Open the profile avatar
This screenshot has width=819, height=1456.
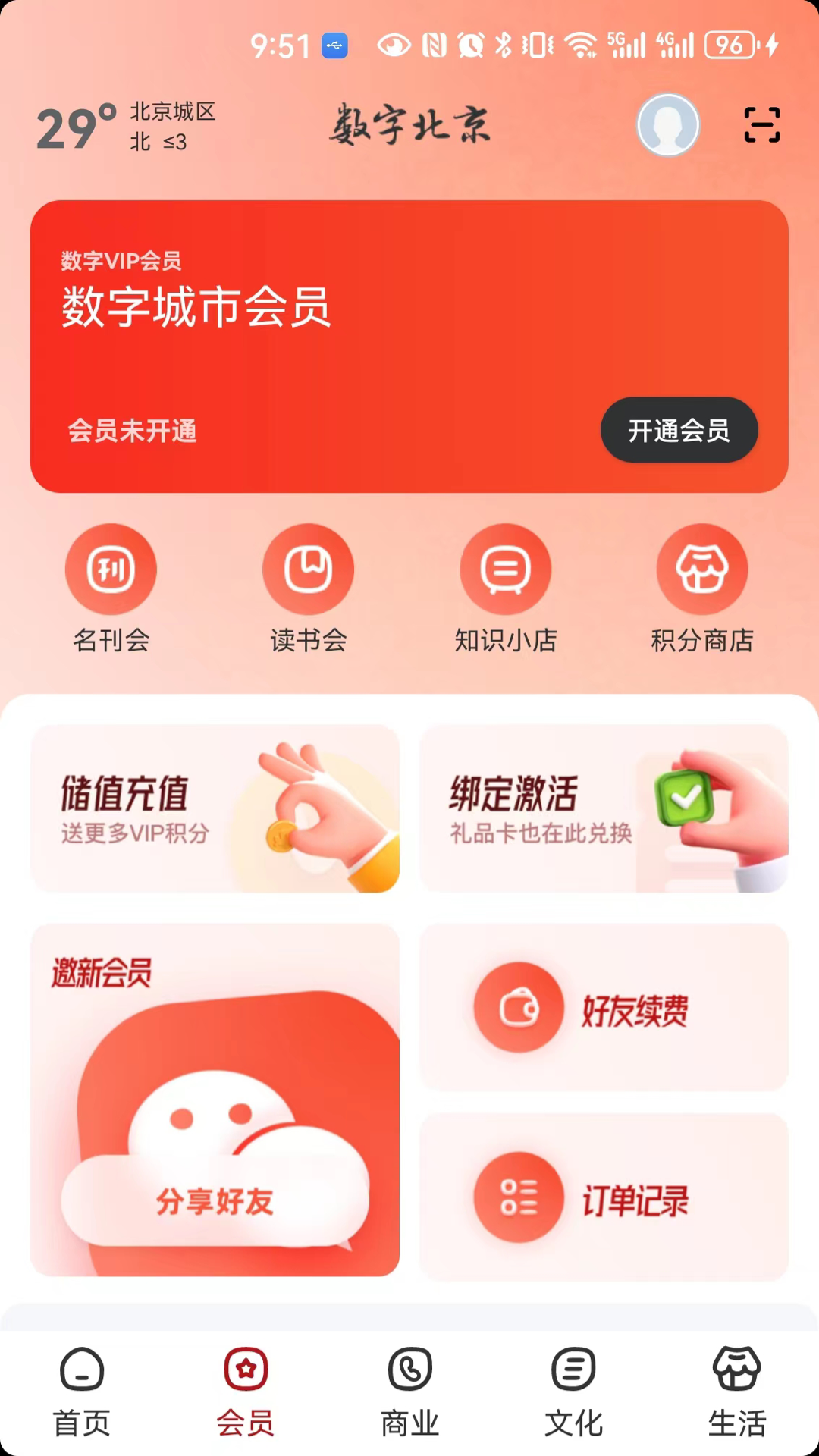click(x=667, y=125)
